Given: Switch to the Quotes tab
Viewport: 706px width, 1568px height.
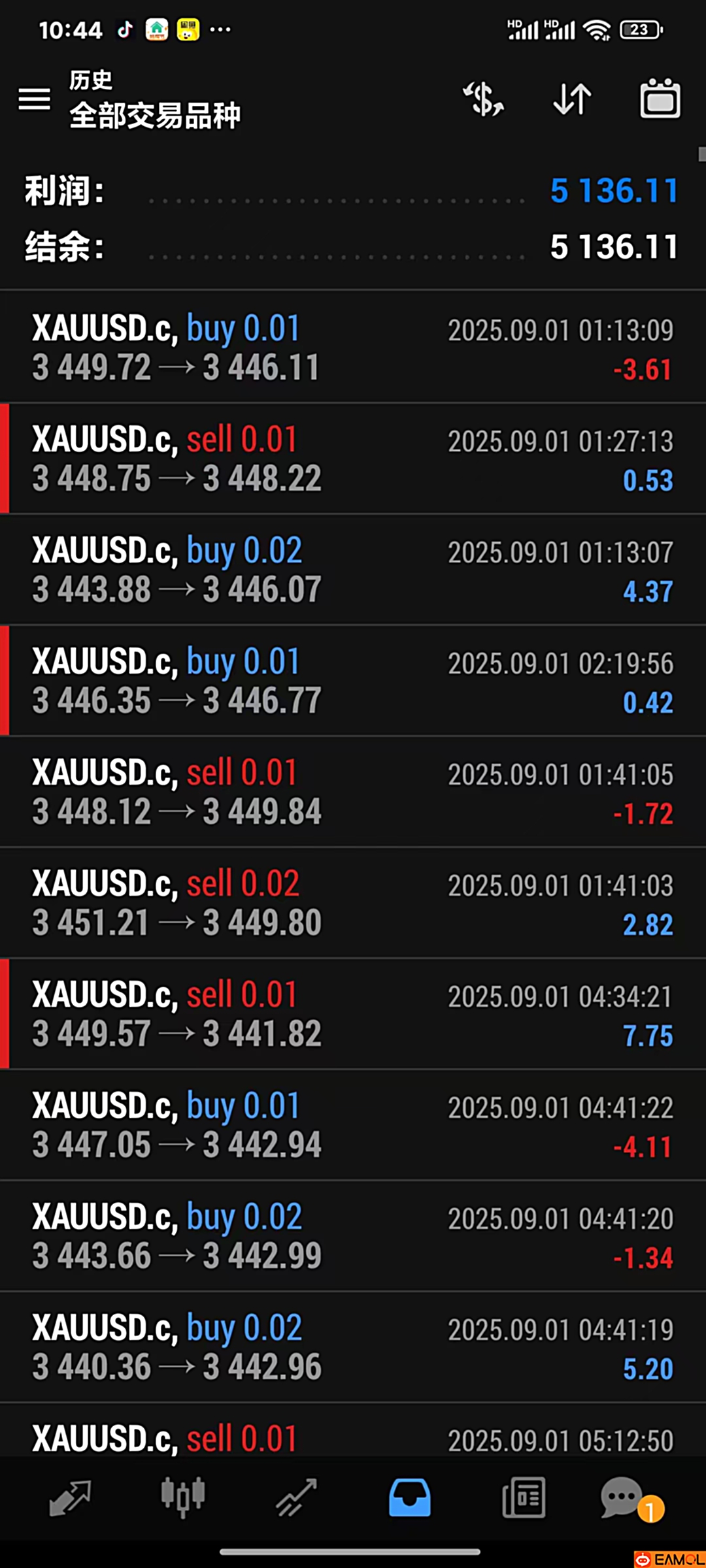Looking at the screenshot, I should pyautogui.click(x=70, y=1497).
